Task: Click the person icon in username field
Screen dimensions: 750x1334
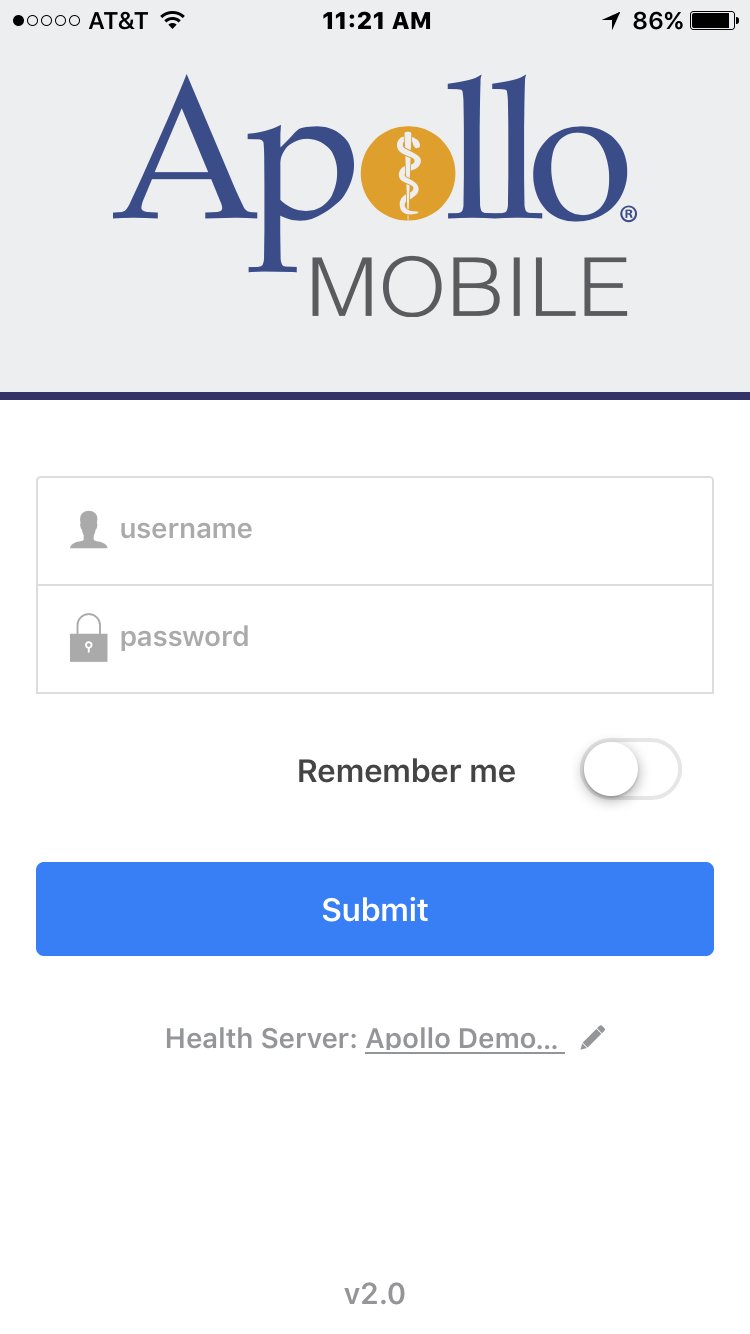Action: (x=89, y=528)
